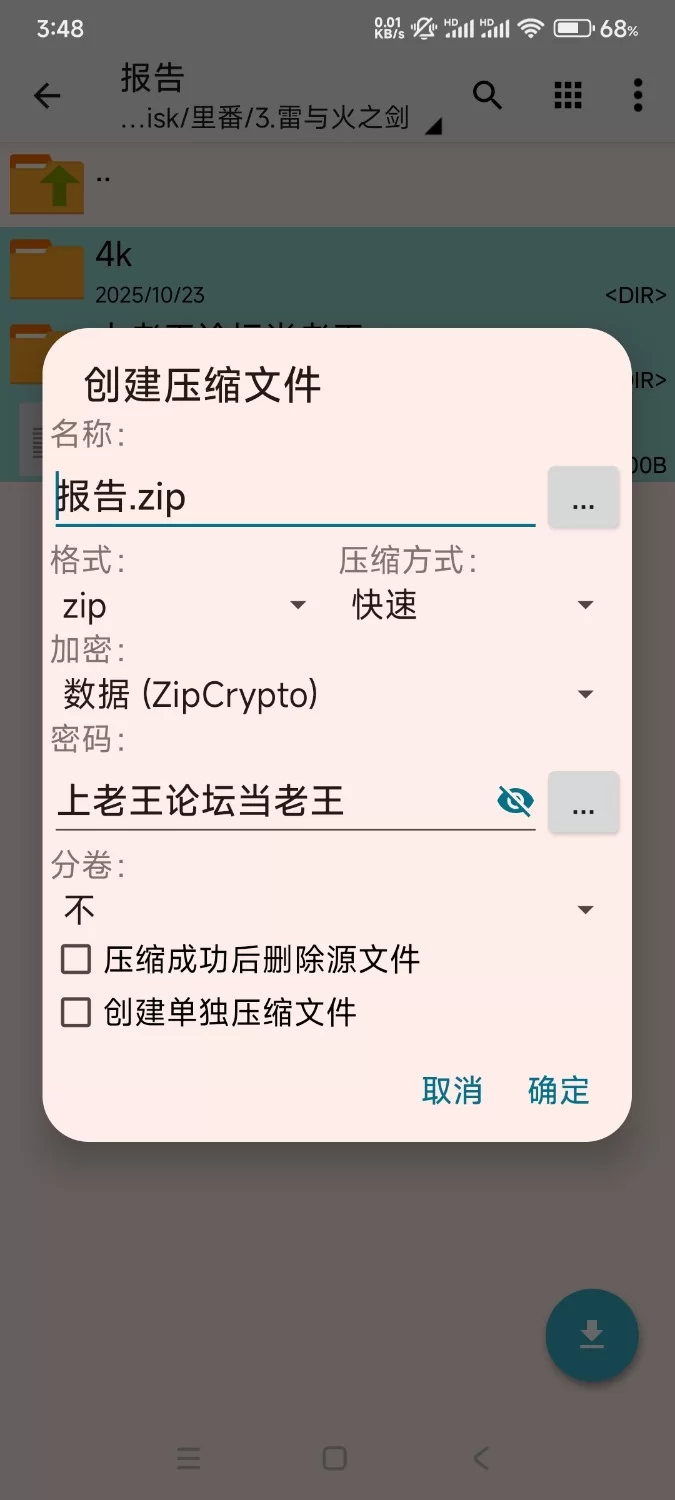675x1500 pixels.
Task: Change the 压缩方式 快速 dropdown
Action: tap(472, 606)
